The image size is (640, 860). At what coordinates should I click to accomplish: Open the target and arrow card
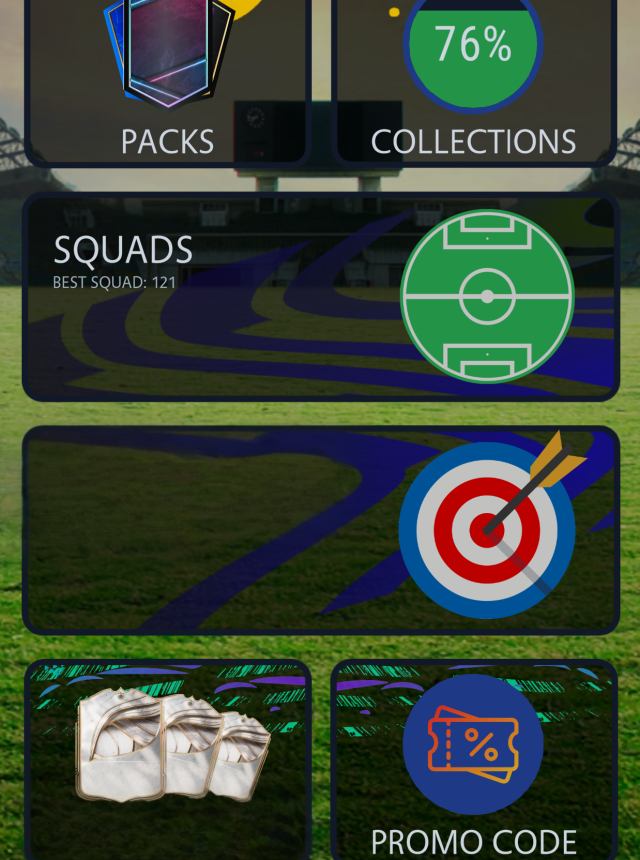[320, 530]
